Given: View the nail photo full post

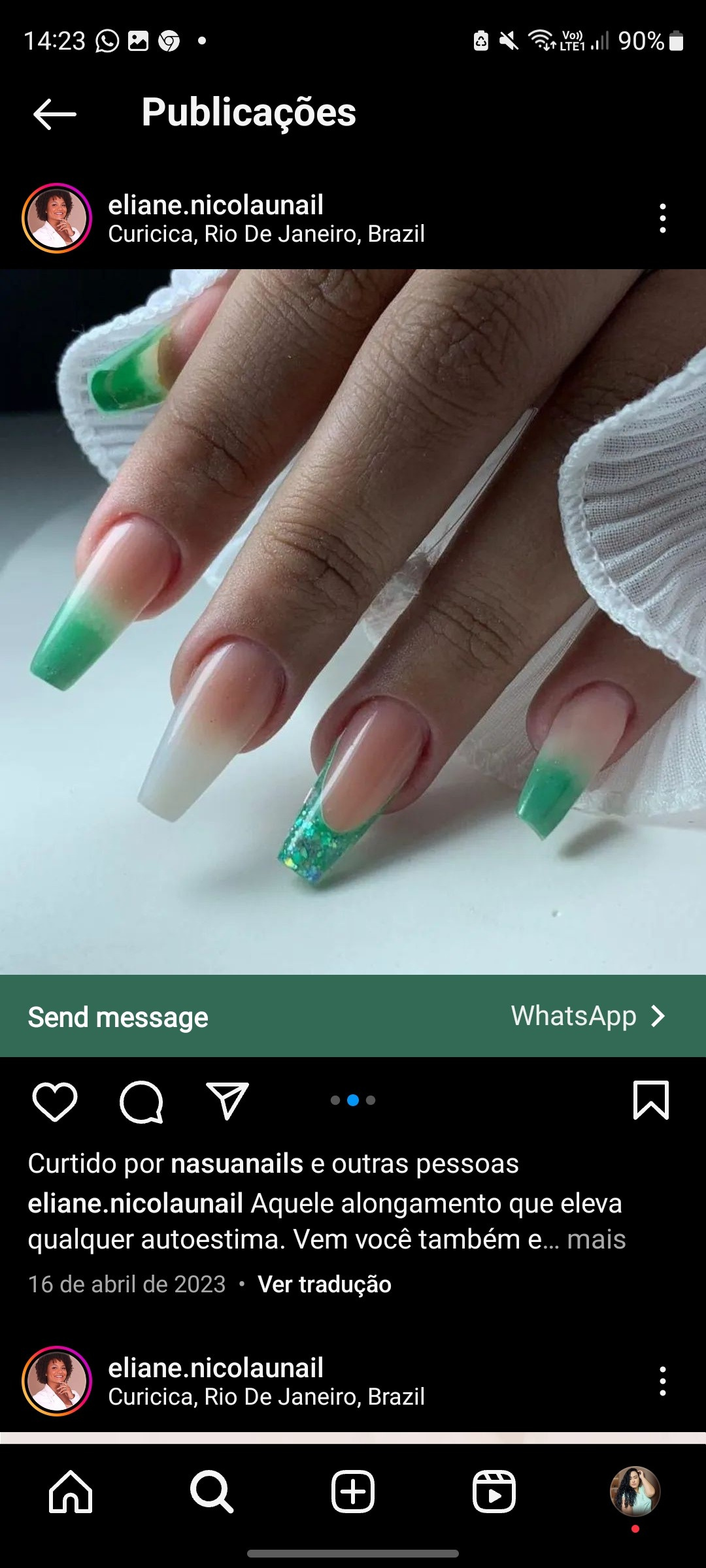Looking at the screenshot, I should (353, 621).
